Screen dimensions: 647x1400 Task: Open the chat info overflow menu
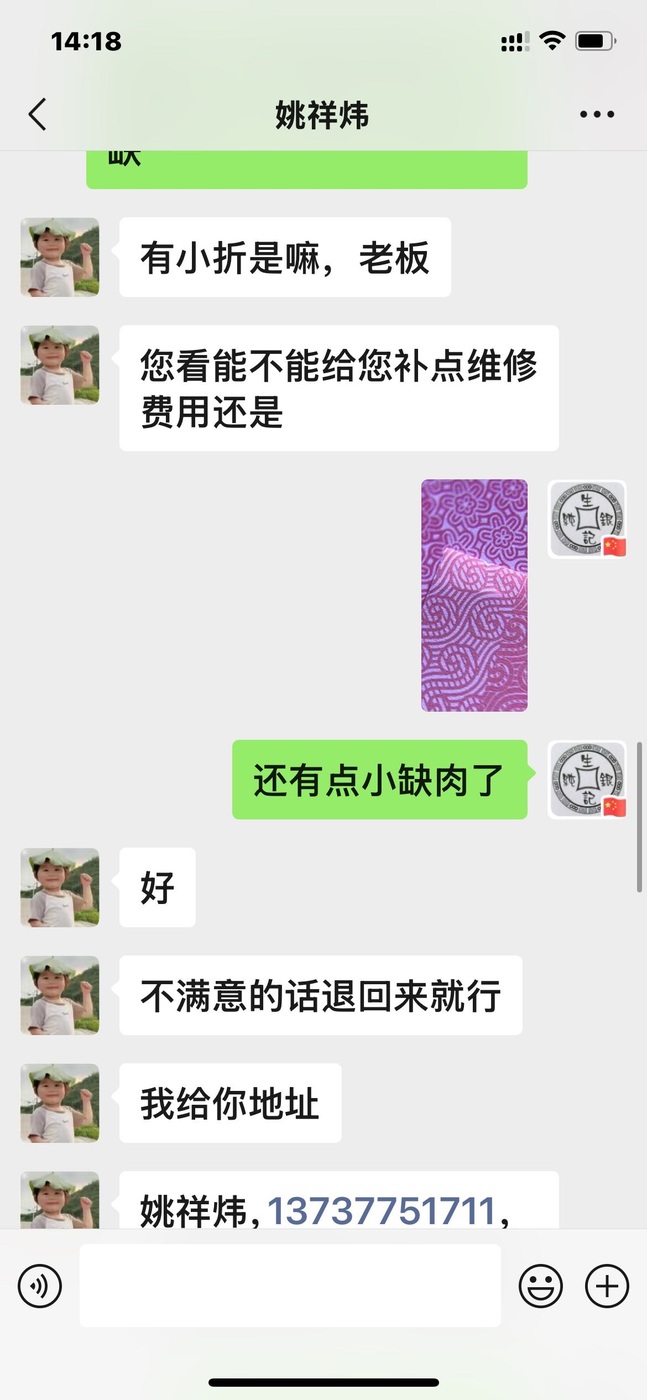pos(597,115)
